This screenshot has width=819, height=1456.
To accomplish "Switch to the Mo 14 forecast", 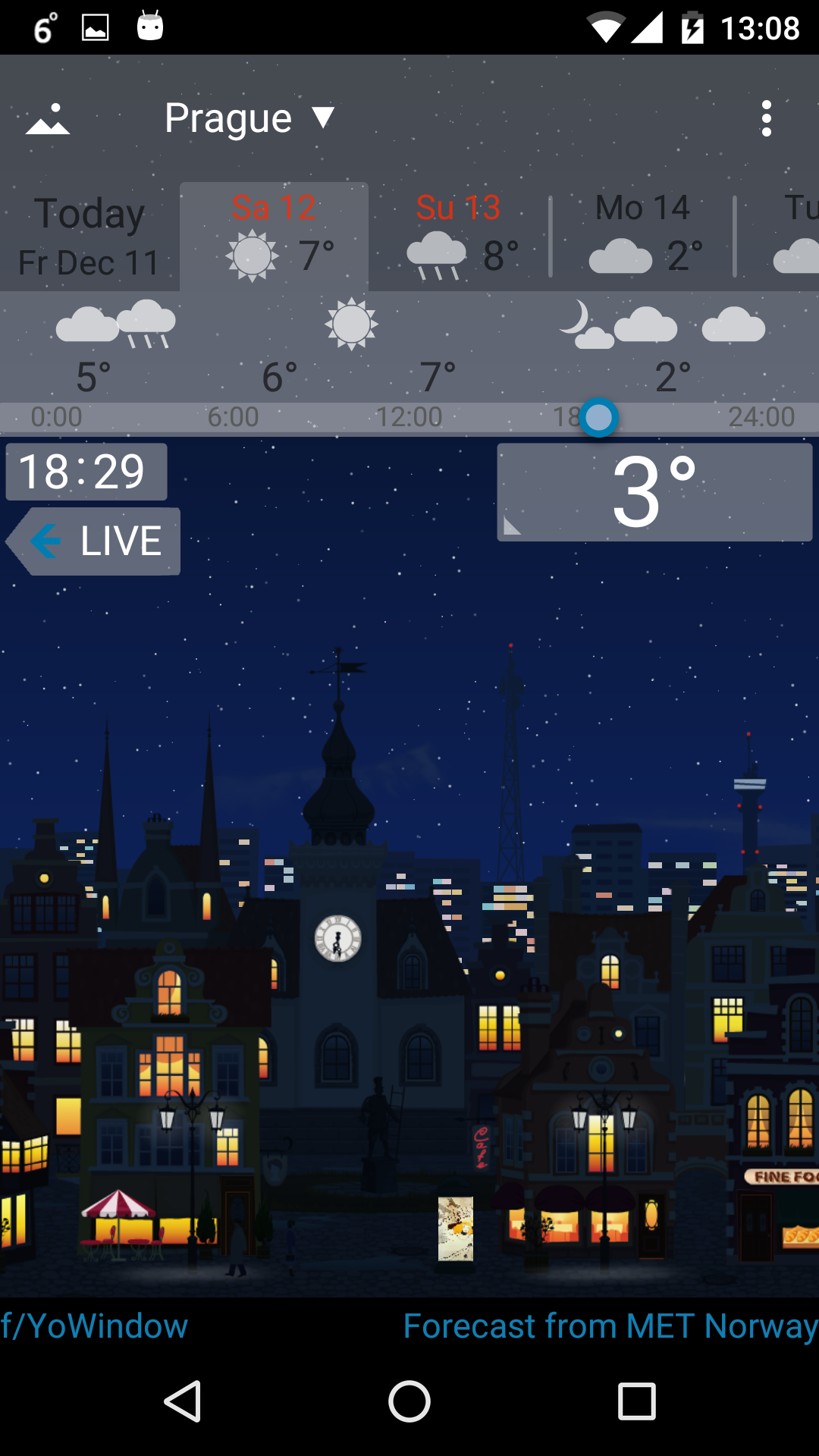I will pyautogui.click(x=643, y=237).
